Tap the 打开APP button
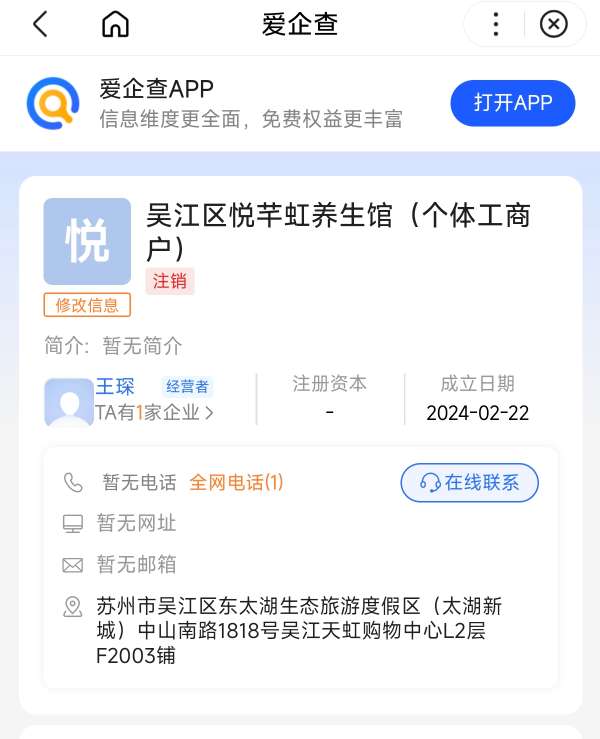This screenshot has width=600, height=739. (512, 103)
